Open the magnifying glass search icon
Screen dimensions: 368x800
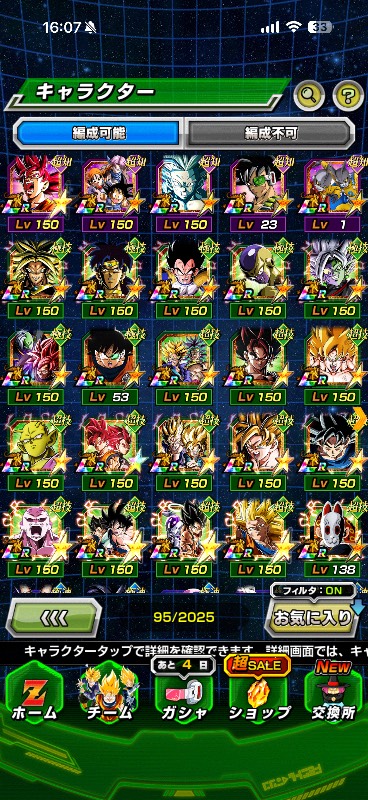tap(309, 95)
